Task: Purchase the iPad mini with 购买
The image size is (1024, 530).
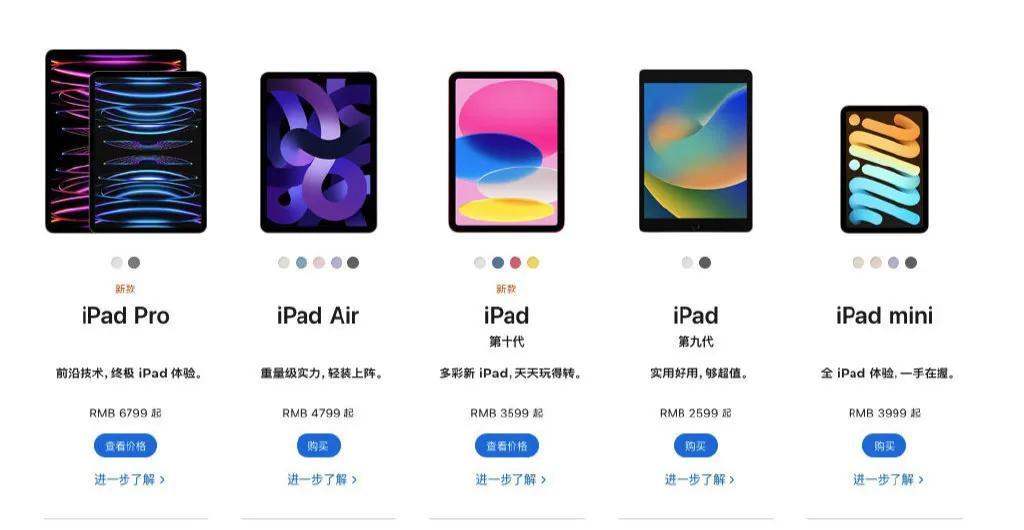Action: (884, 446)
